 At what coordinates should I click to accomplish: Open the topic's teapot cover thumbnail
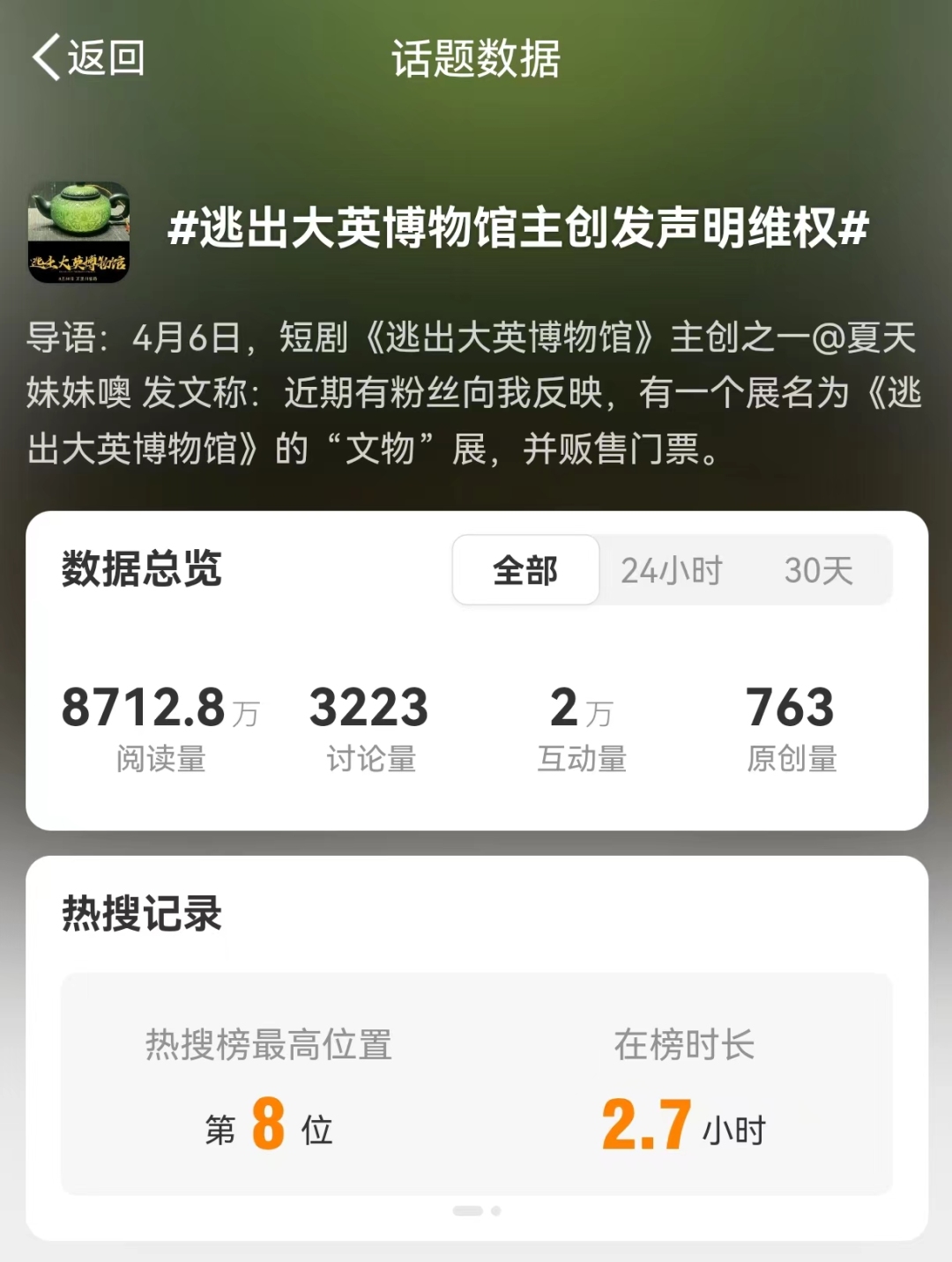click(x=79, y=232)
